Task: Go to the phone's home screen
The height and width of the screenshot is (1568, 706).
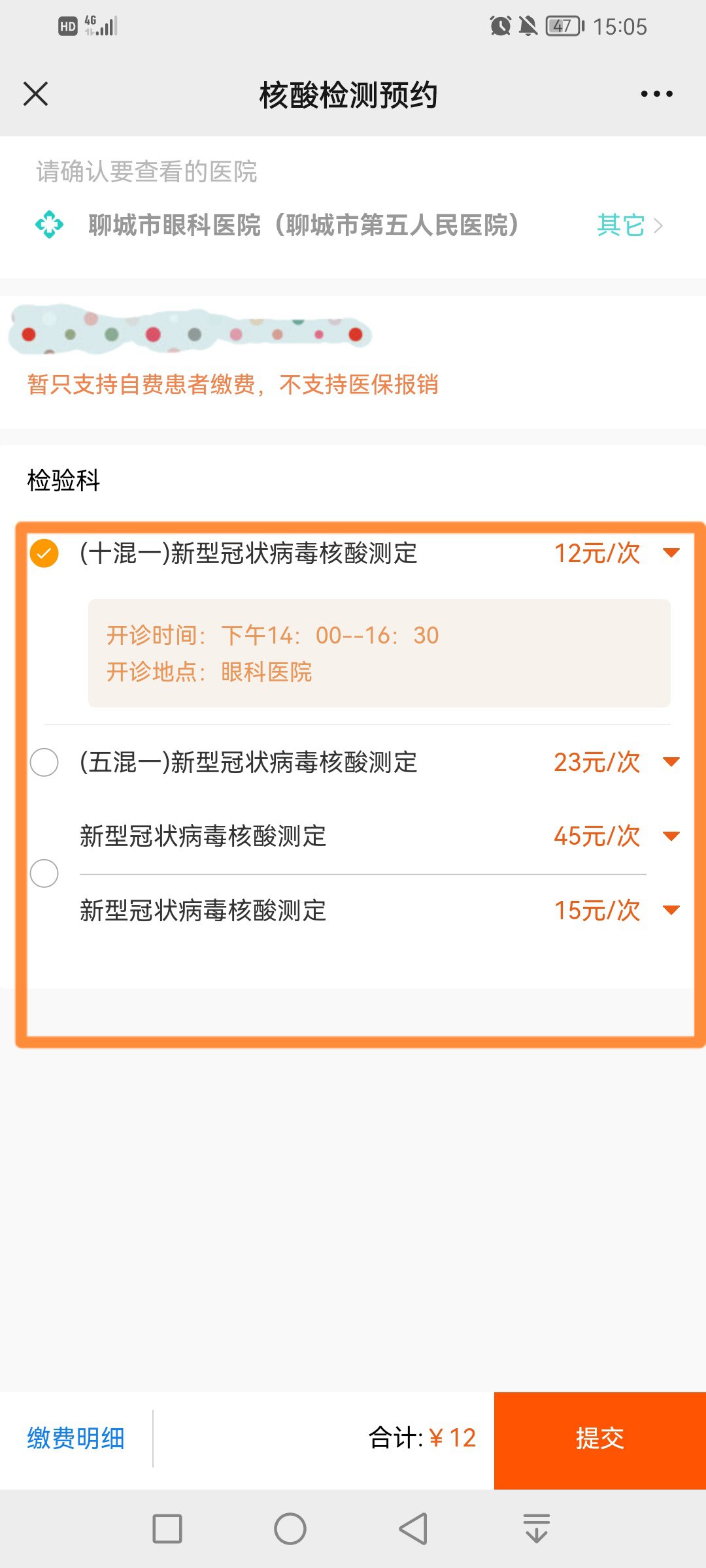Action: point(290,1529)
